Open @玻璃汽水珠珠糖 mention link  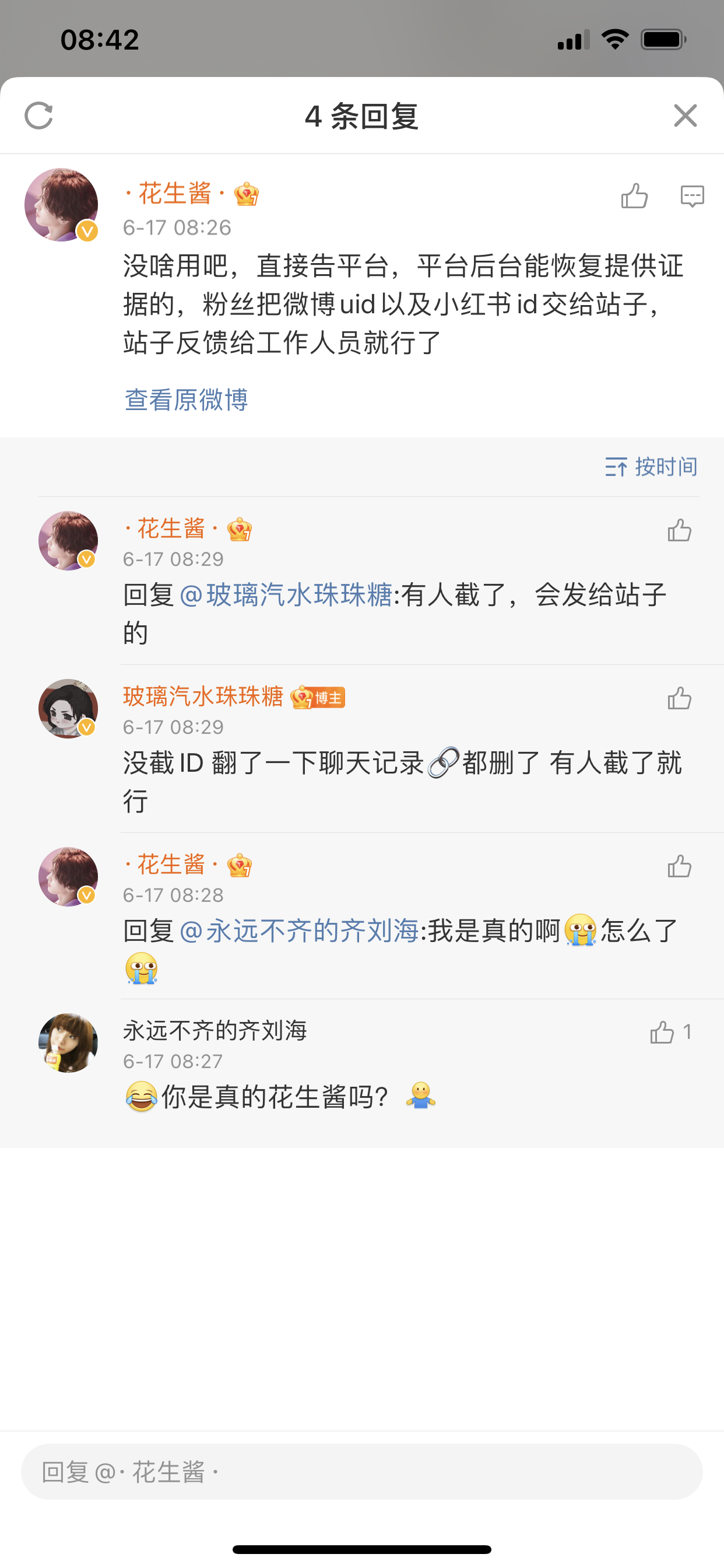(286, 594)
